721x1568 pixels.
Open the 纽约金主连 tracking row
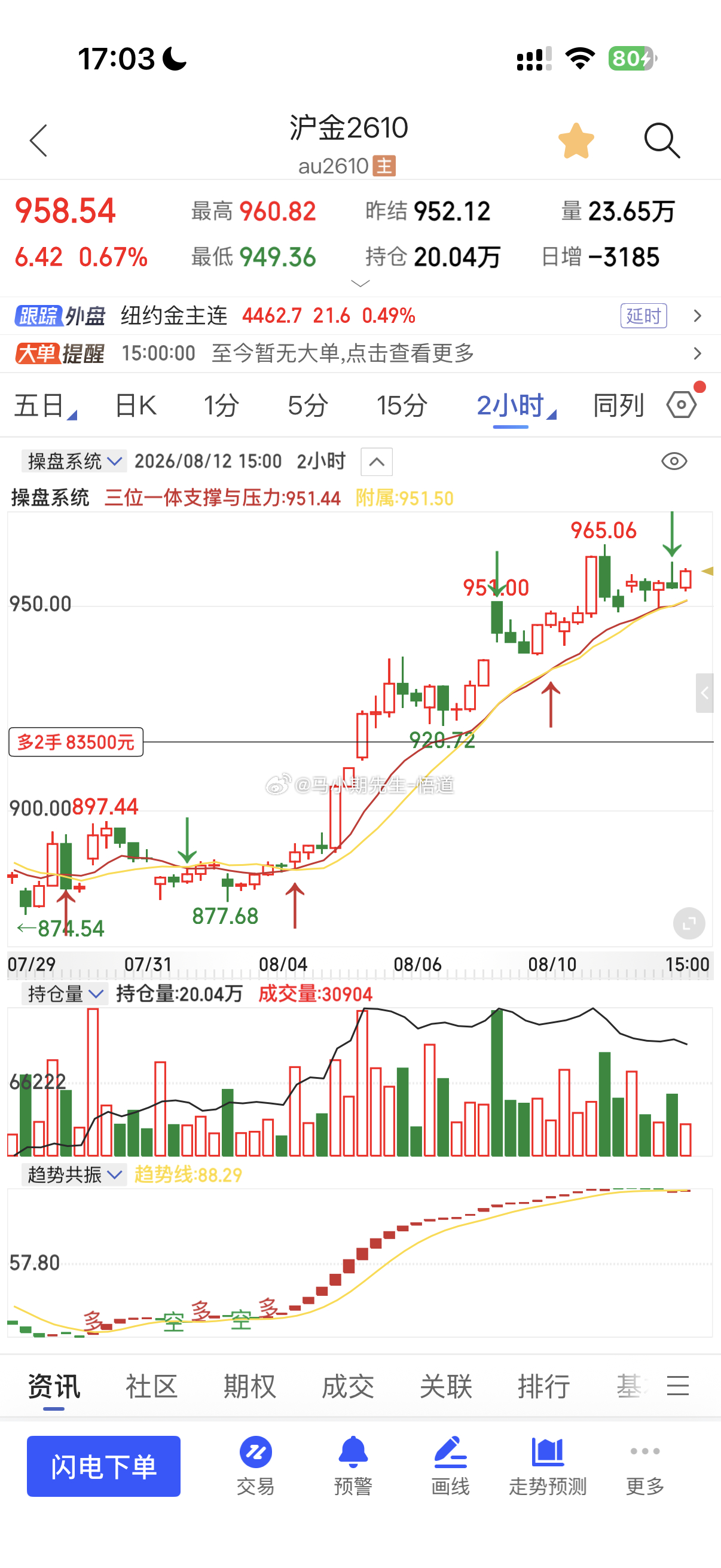click(360, 315)
